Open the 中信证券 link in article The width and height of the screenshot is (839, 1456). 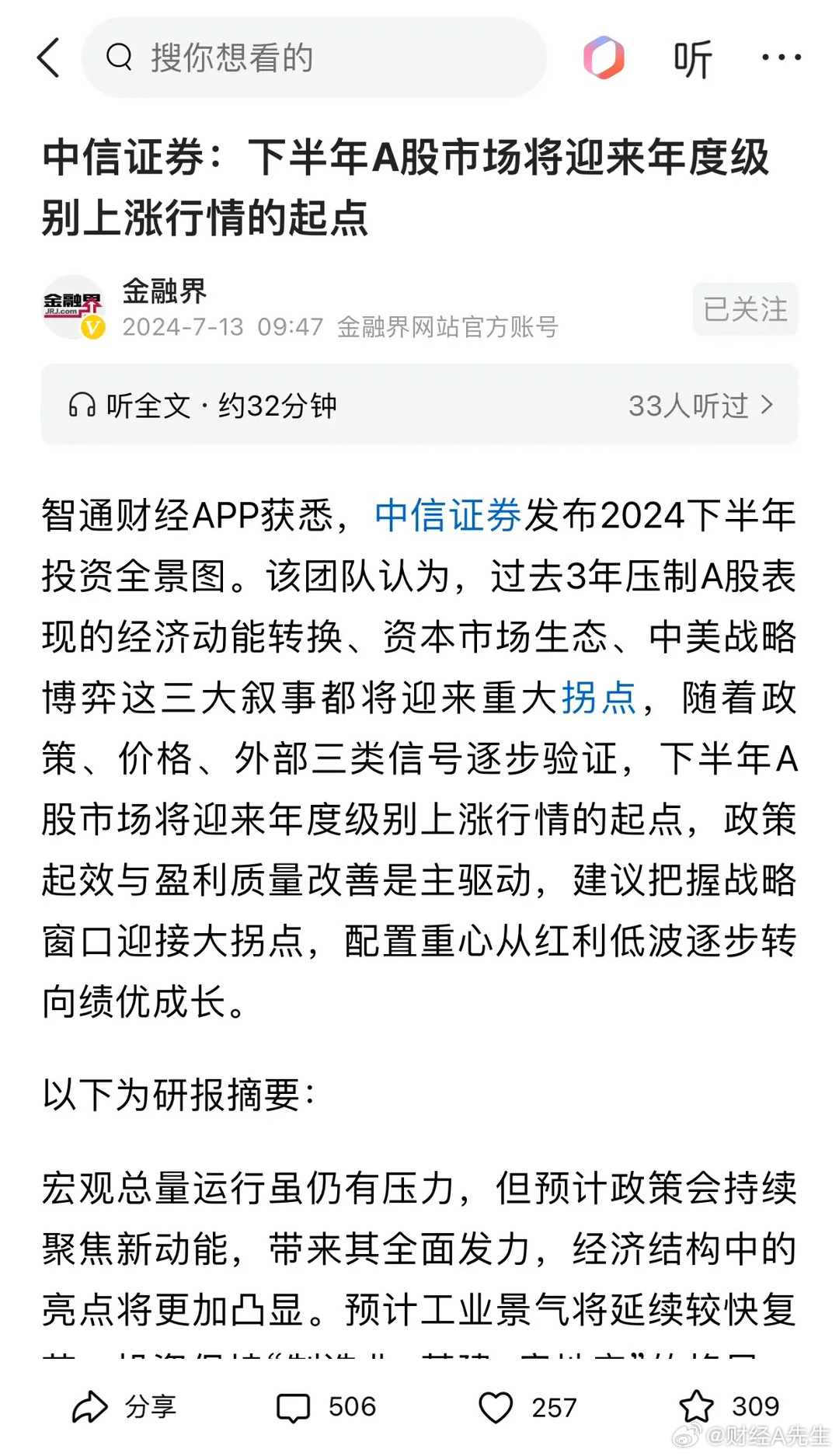(448, 516)
